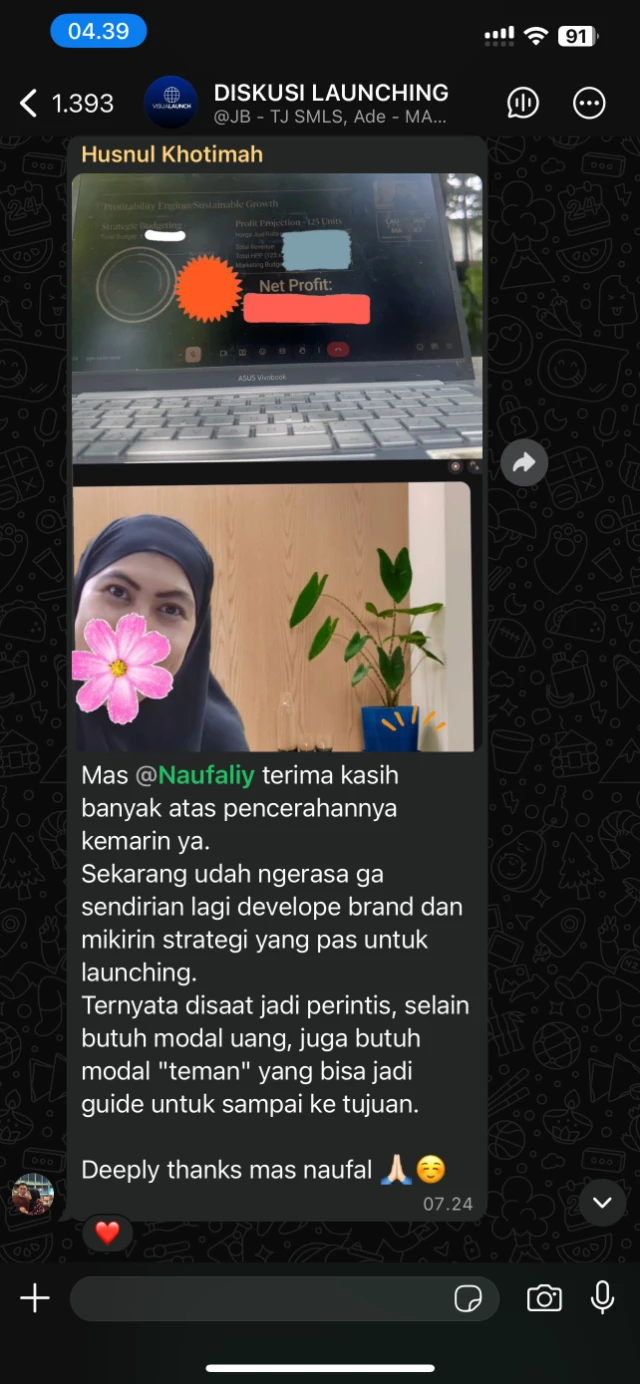Open DISKUSI LAUNCHING group info
Viewport: 640px width, 1384px height.
tap(330, 103)
